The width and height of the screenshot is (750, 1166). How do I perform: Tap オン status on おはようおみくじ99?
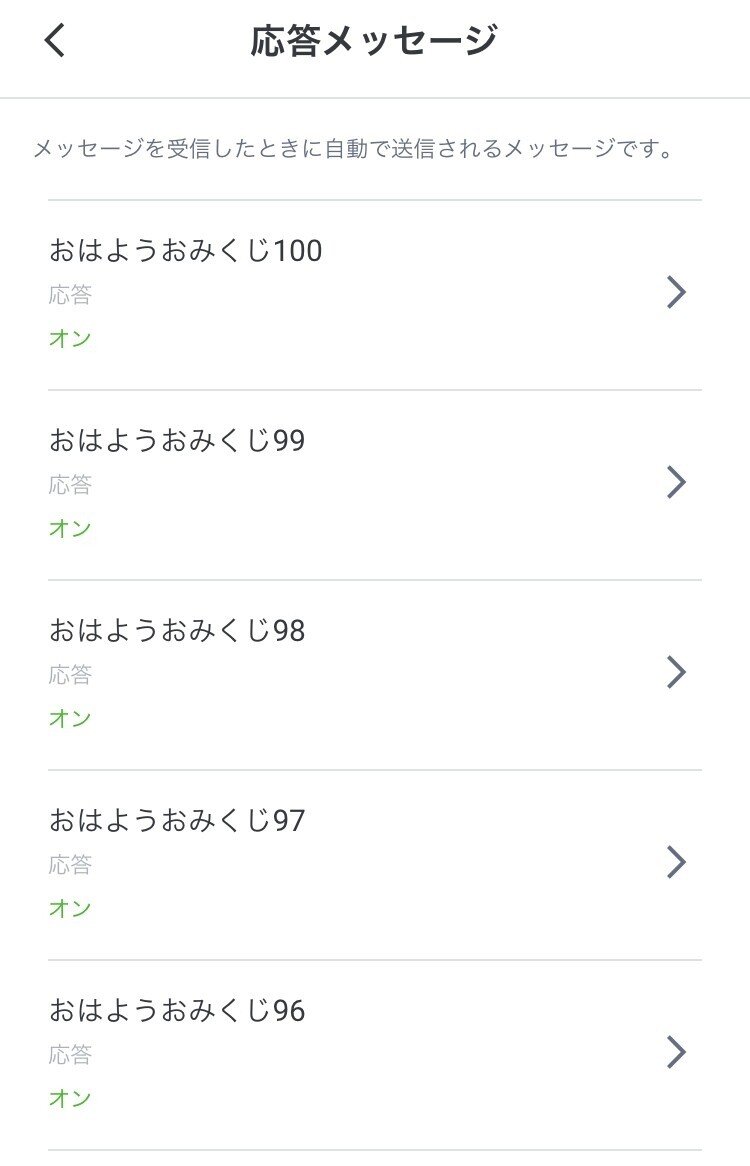pos(70,529)
